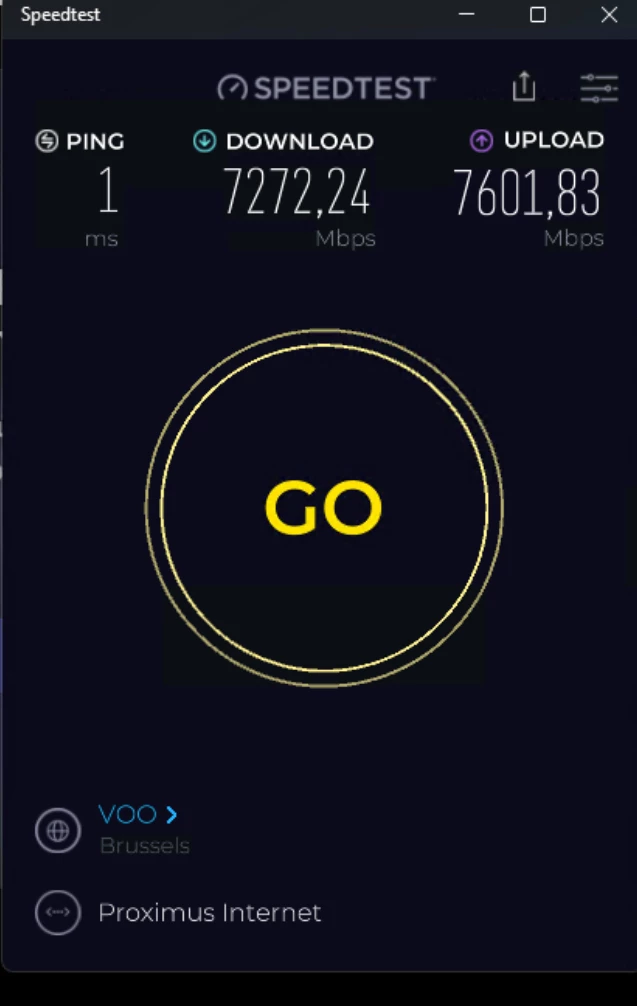Start the speed test with GO
Viewport: 637px width, 1006px height.
point(323,508)
